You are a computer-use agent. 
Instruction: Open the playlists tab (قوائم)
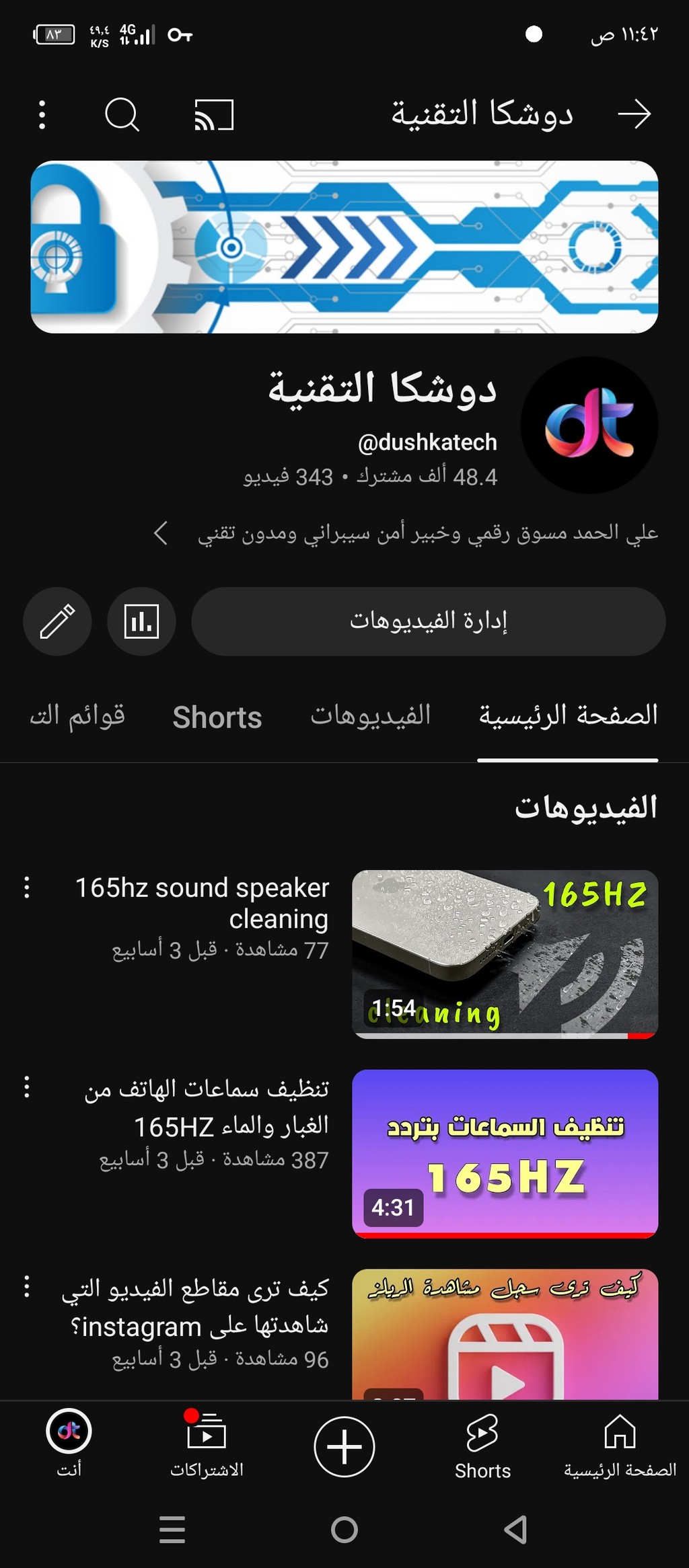tap(77, 715)
